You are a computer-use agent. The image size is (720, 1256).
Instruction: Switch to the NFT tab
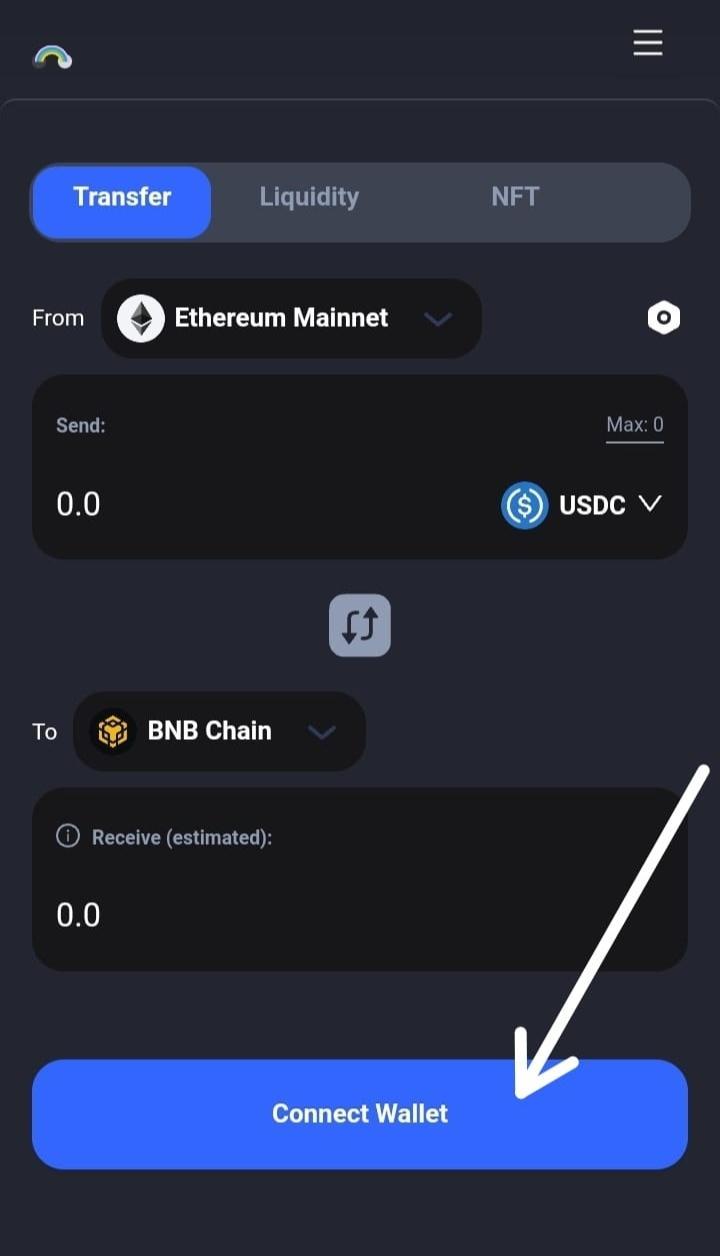(x=515, y=197)
